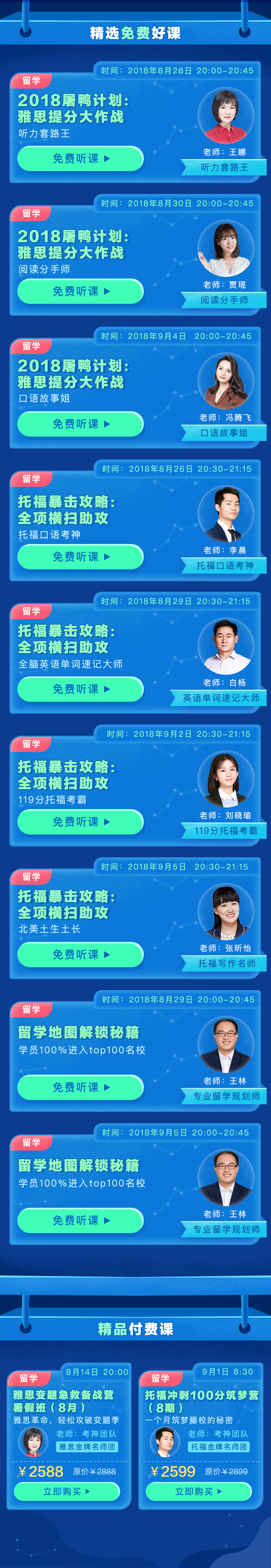271x1568 pixels.
Task: Start free class with teacher 白杨
Action: coord(80,689)
